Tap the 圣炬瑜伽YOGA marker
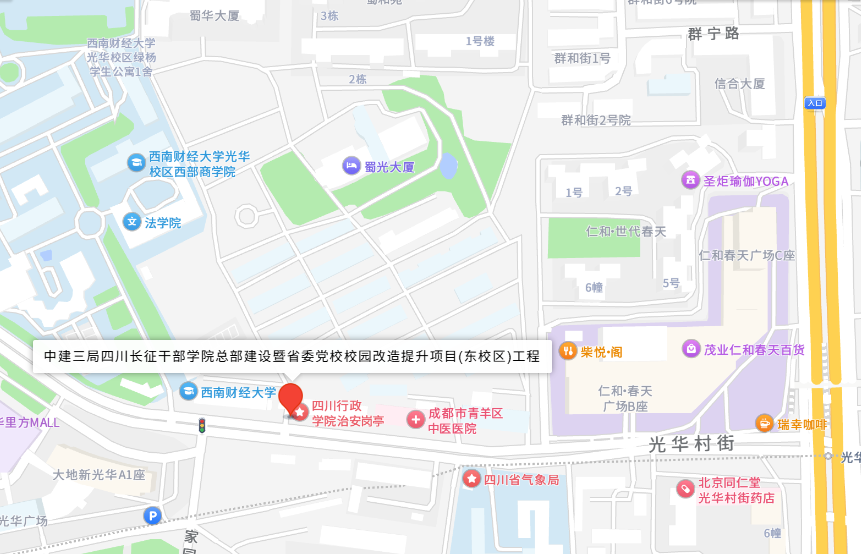 690,180
